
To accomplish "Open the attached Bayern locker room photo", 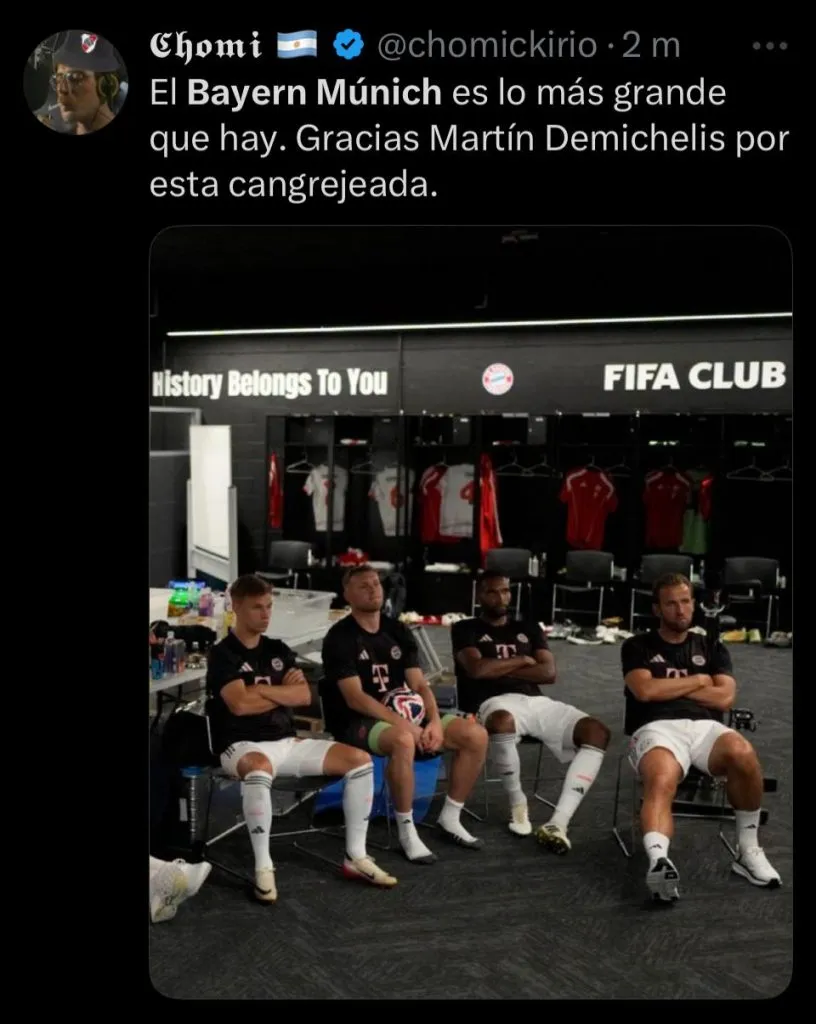I will pyautogui.click(x=470, y=610).
